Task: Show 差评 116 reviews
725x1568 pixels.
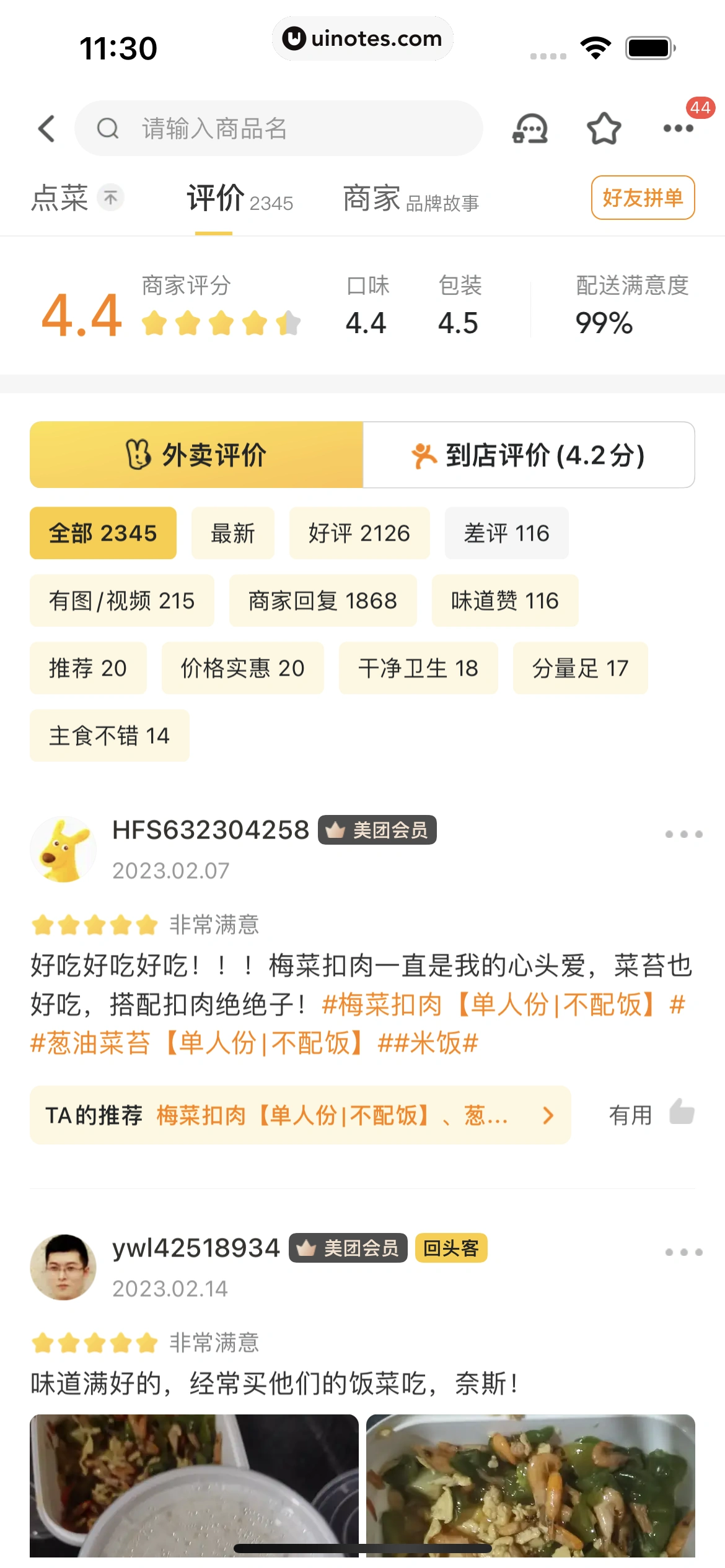Action: 506,533
